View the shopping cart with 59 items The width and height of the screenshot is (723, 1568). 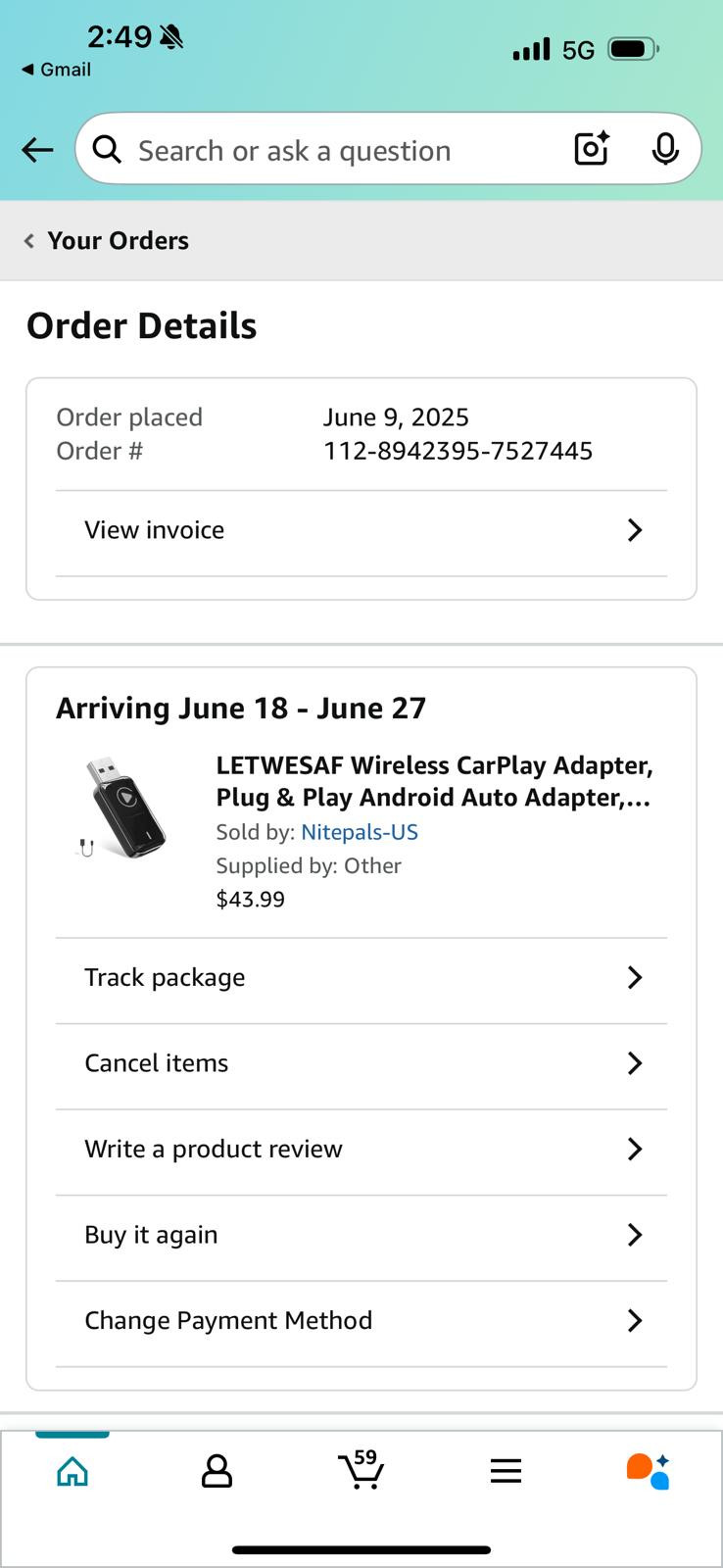click(x=361, y=1471)
